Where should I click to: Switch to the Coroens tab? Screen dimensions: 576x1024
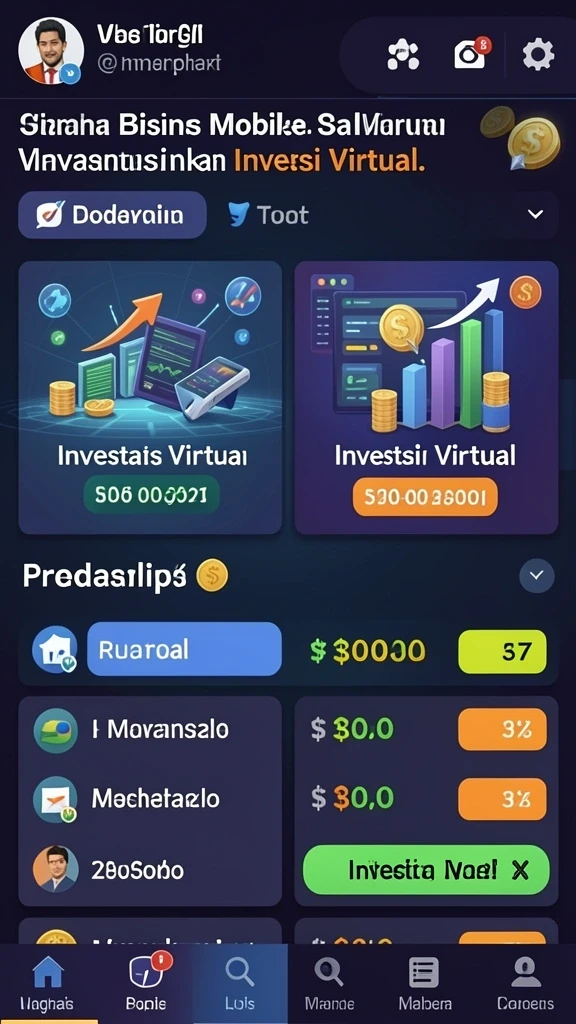click(525, 984)
